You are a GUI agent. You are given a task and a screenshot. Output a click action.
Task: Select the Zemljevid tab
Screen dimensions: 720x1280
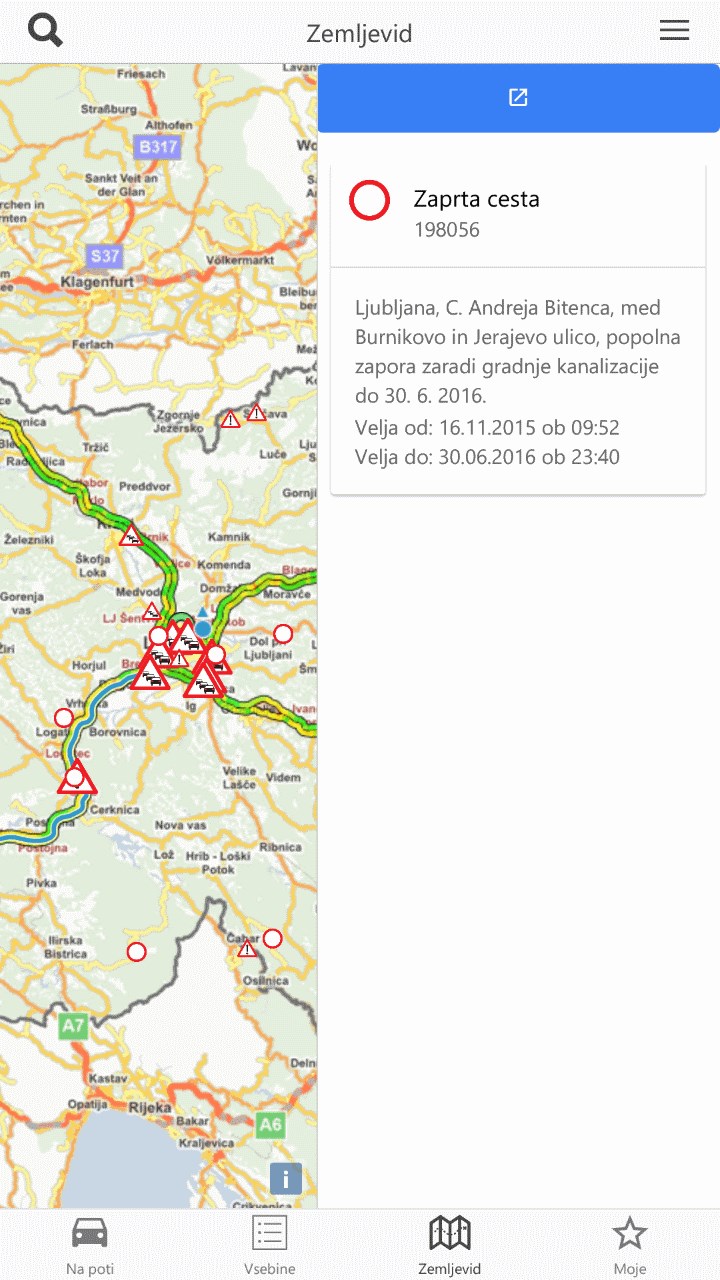(x=449, y=1245)
